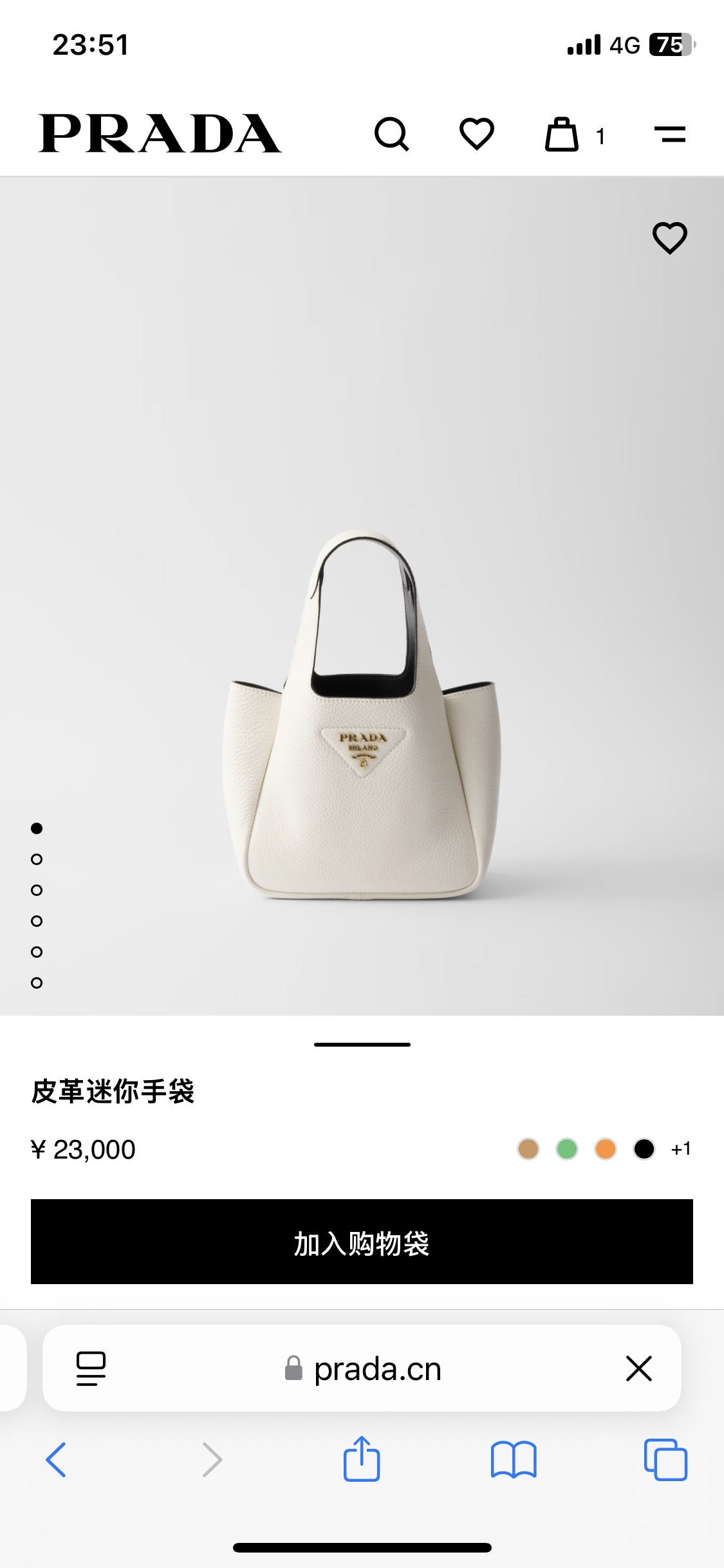
Task: Tap the prada.cn address field
Action: [364, 1368]
